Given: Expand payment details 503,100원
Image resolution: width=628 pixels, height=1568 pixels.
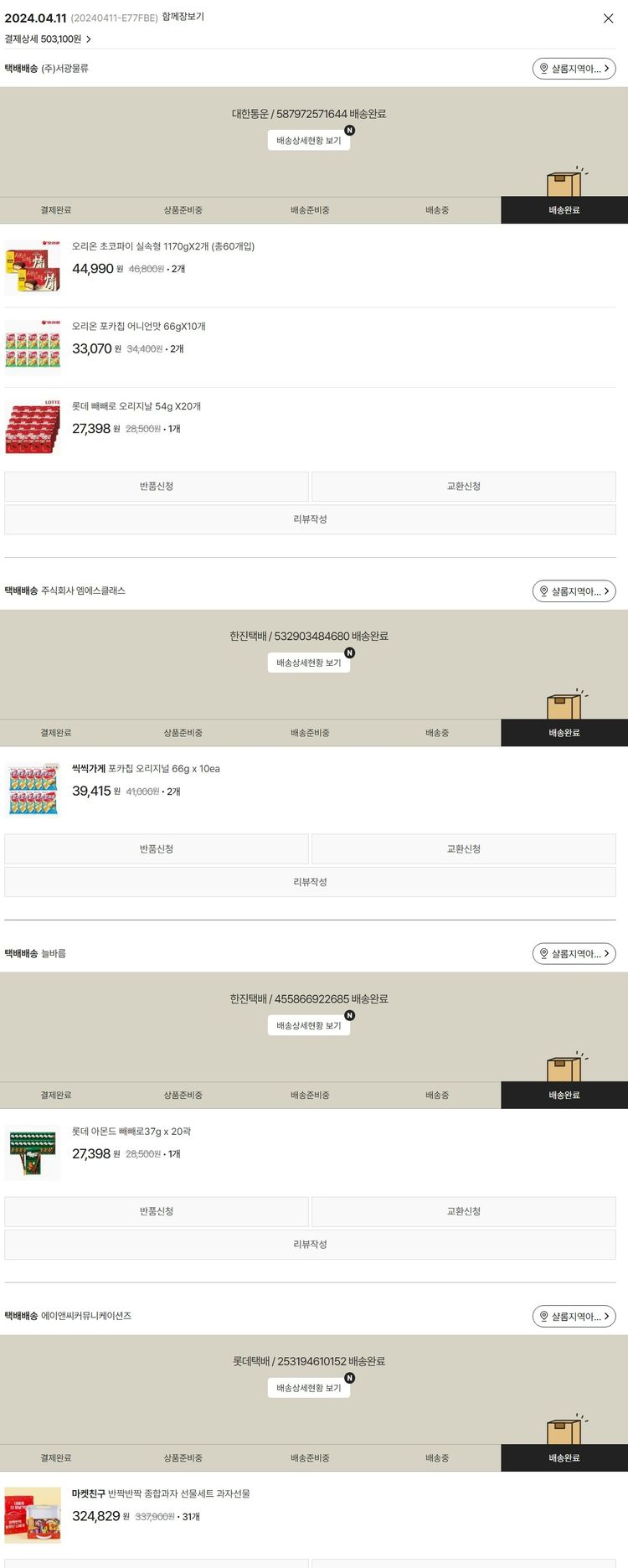Looking at the screenshot, I should (48, 39).
